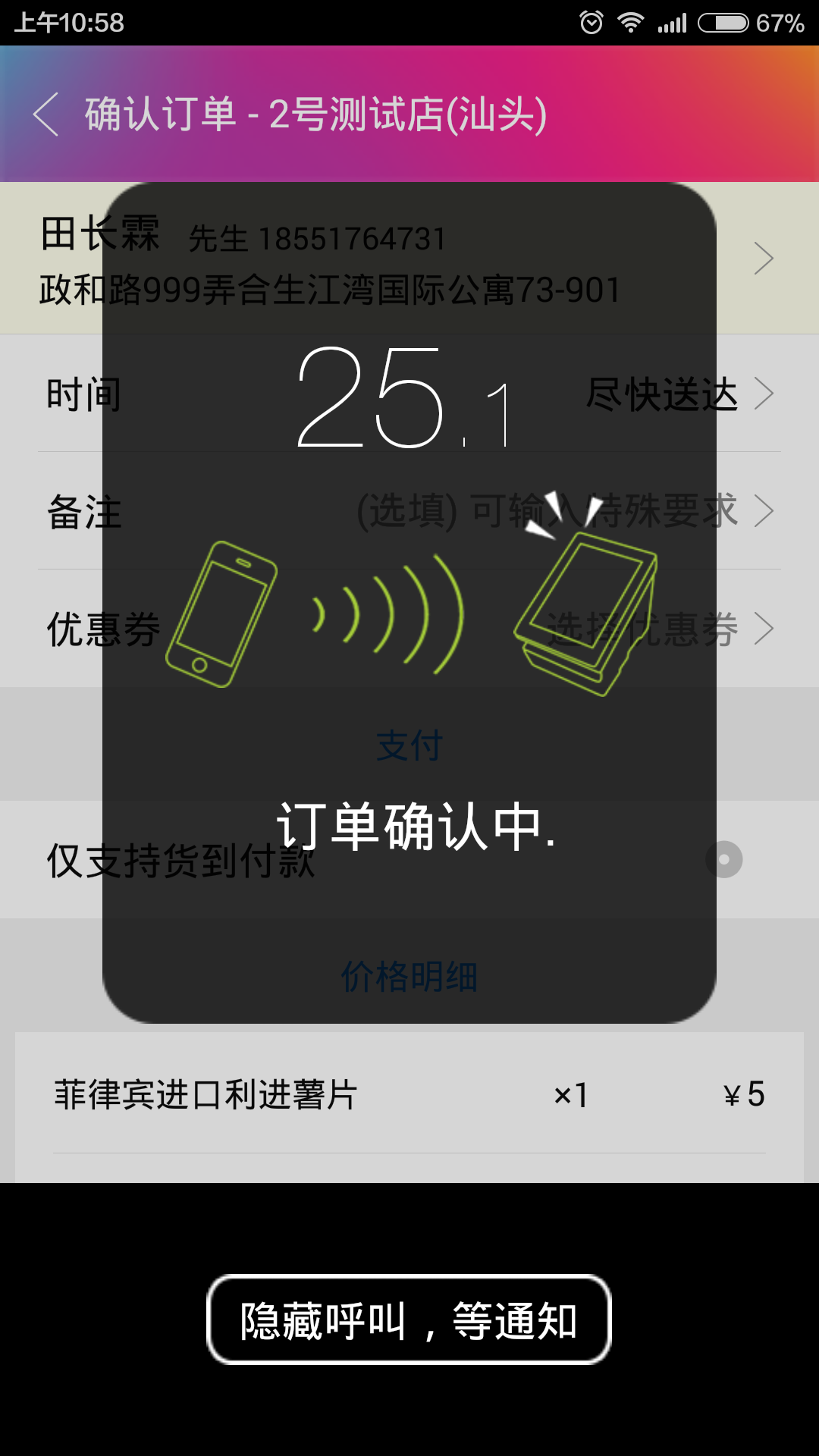Open the 时间 delivery time row
Screen dimensions: 819x1456
point(409,394)
